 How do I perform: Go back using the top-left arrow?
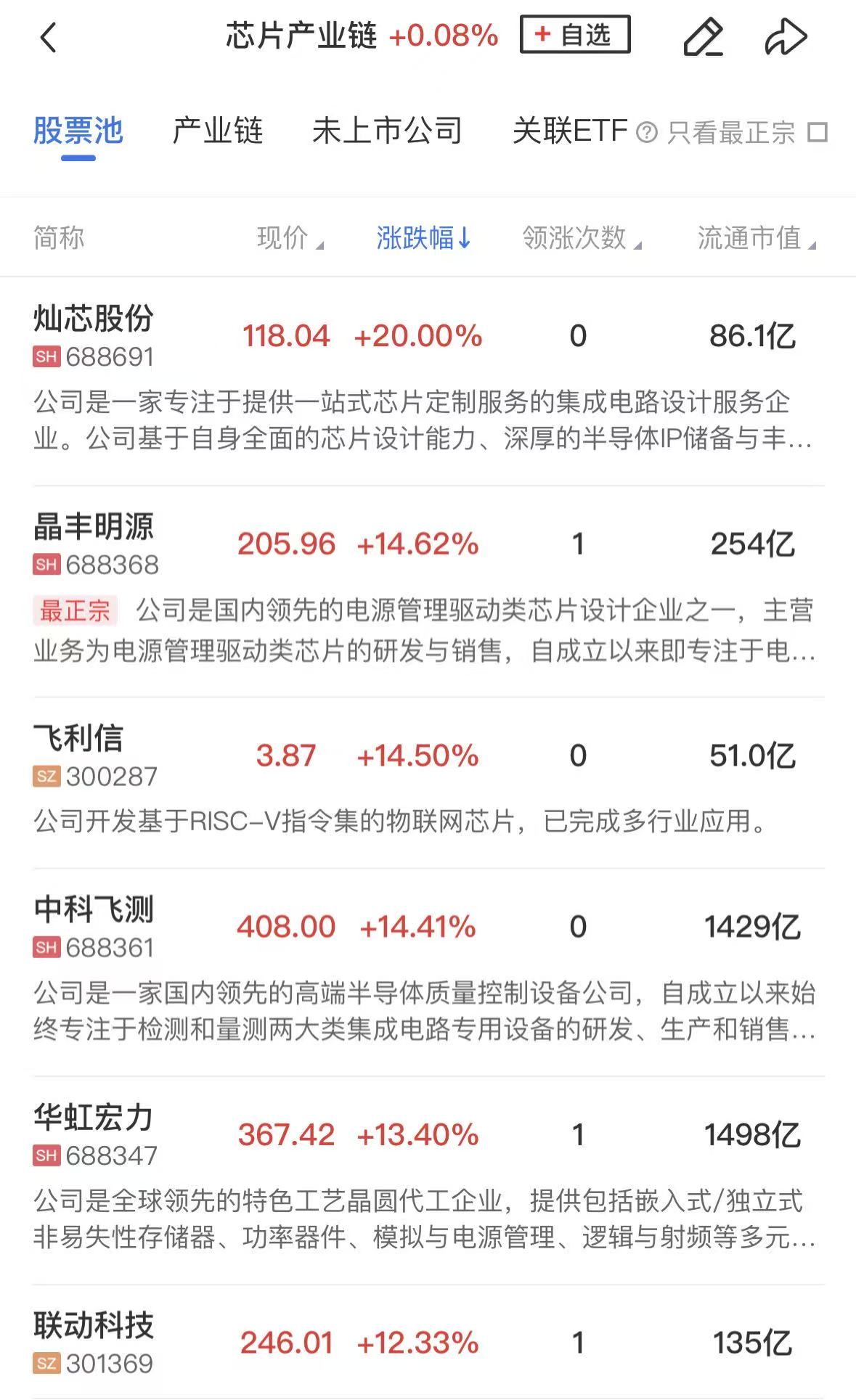tap(48, 37)
